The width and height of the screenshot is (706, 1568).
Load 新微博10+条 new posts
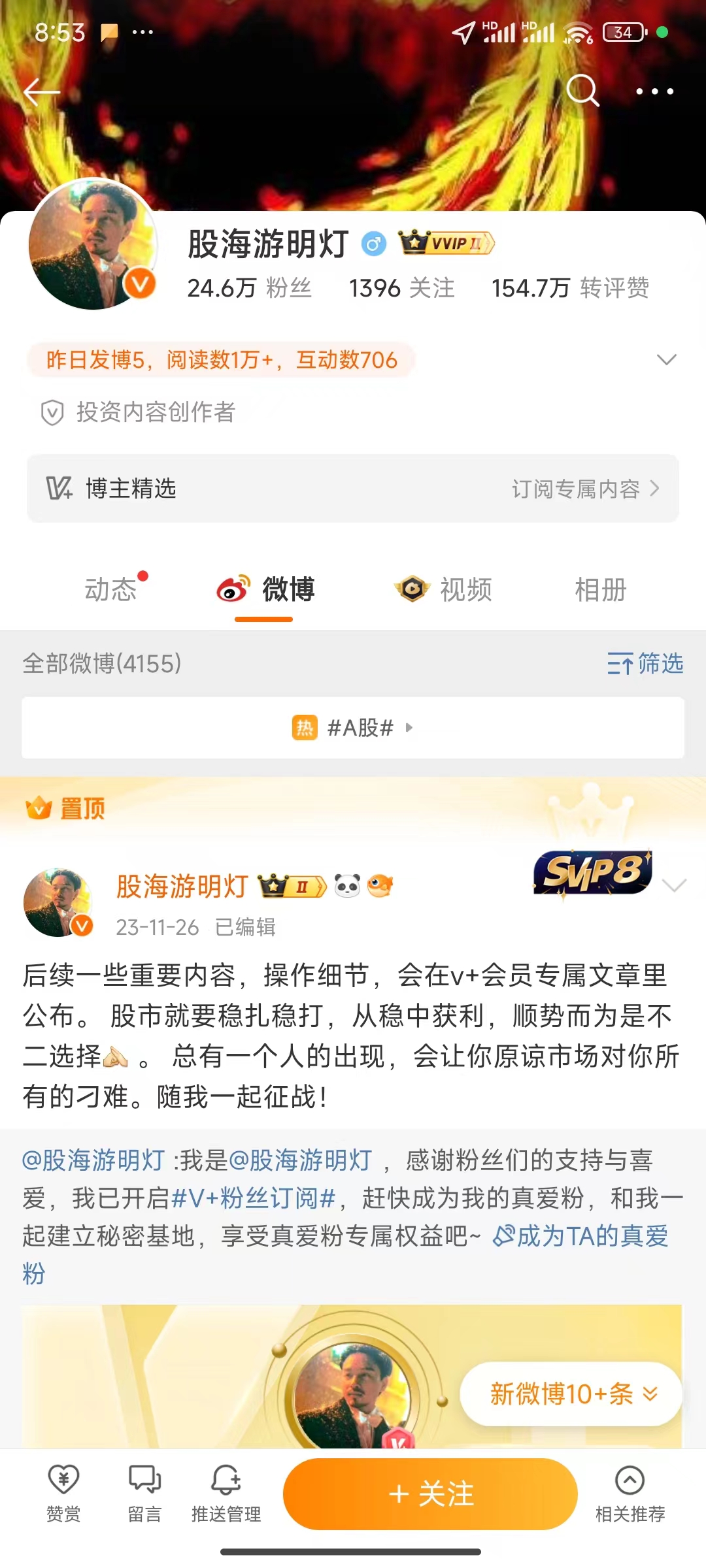click(571, 1394)
